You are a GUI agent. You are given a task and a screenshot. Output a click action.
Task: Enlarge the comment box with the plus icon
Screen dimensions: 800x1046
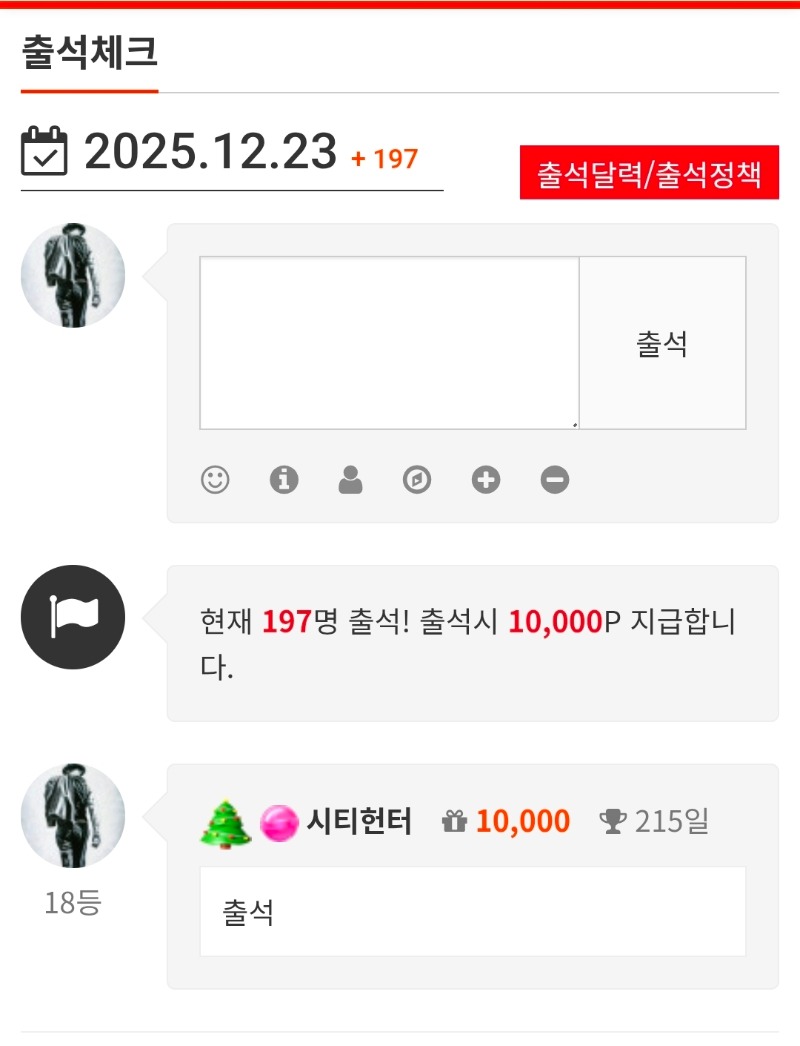coord(486,480)
